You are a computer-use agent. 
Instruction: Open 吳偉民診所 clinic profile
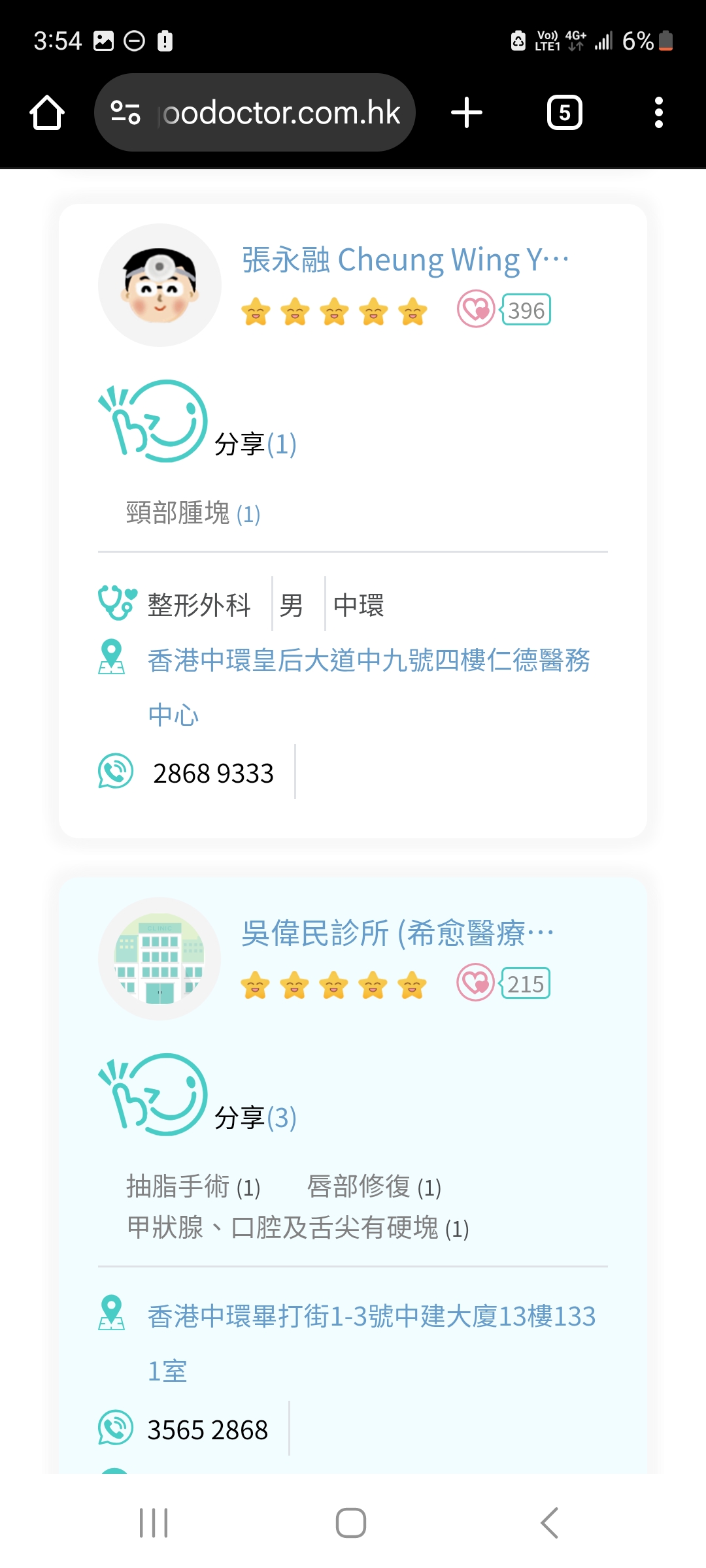[397, 933]
